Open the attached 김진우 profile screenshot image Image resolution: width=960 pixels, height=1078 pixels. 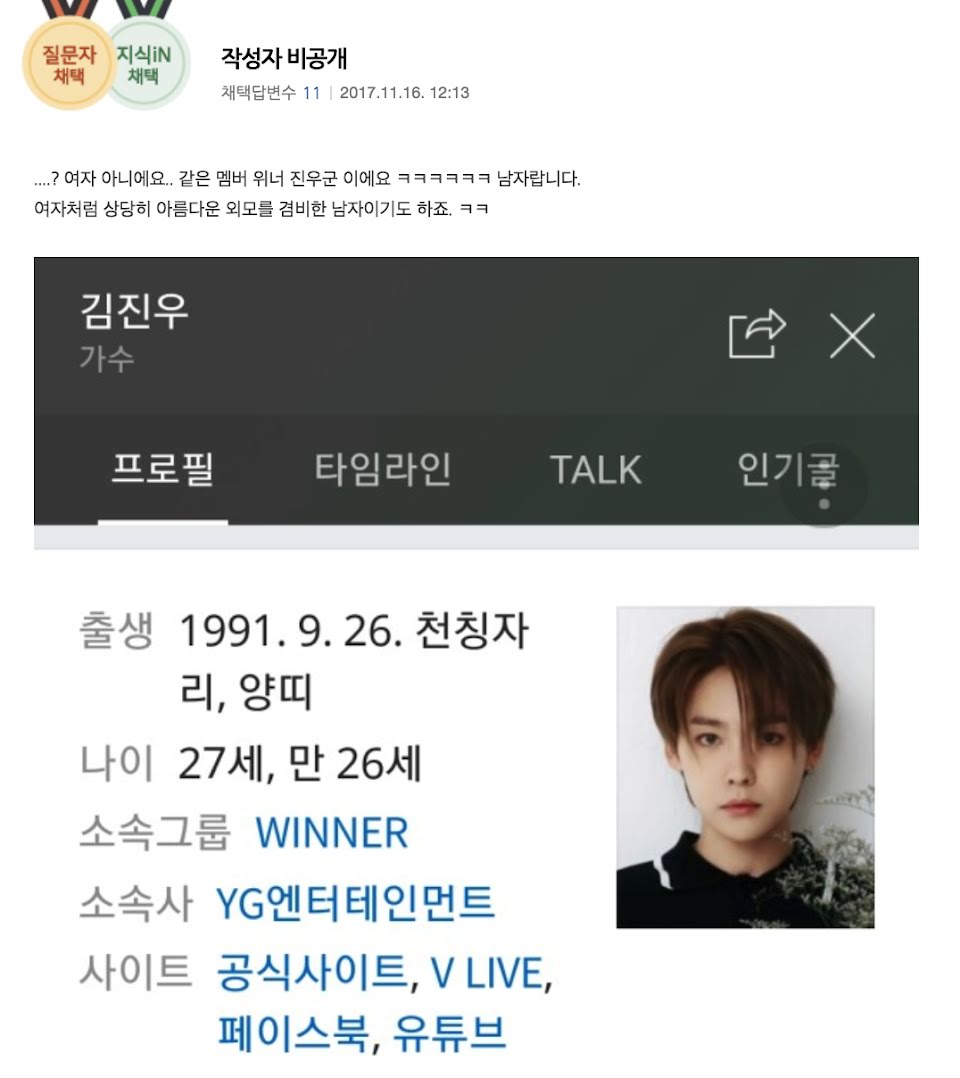476,660
